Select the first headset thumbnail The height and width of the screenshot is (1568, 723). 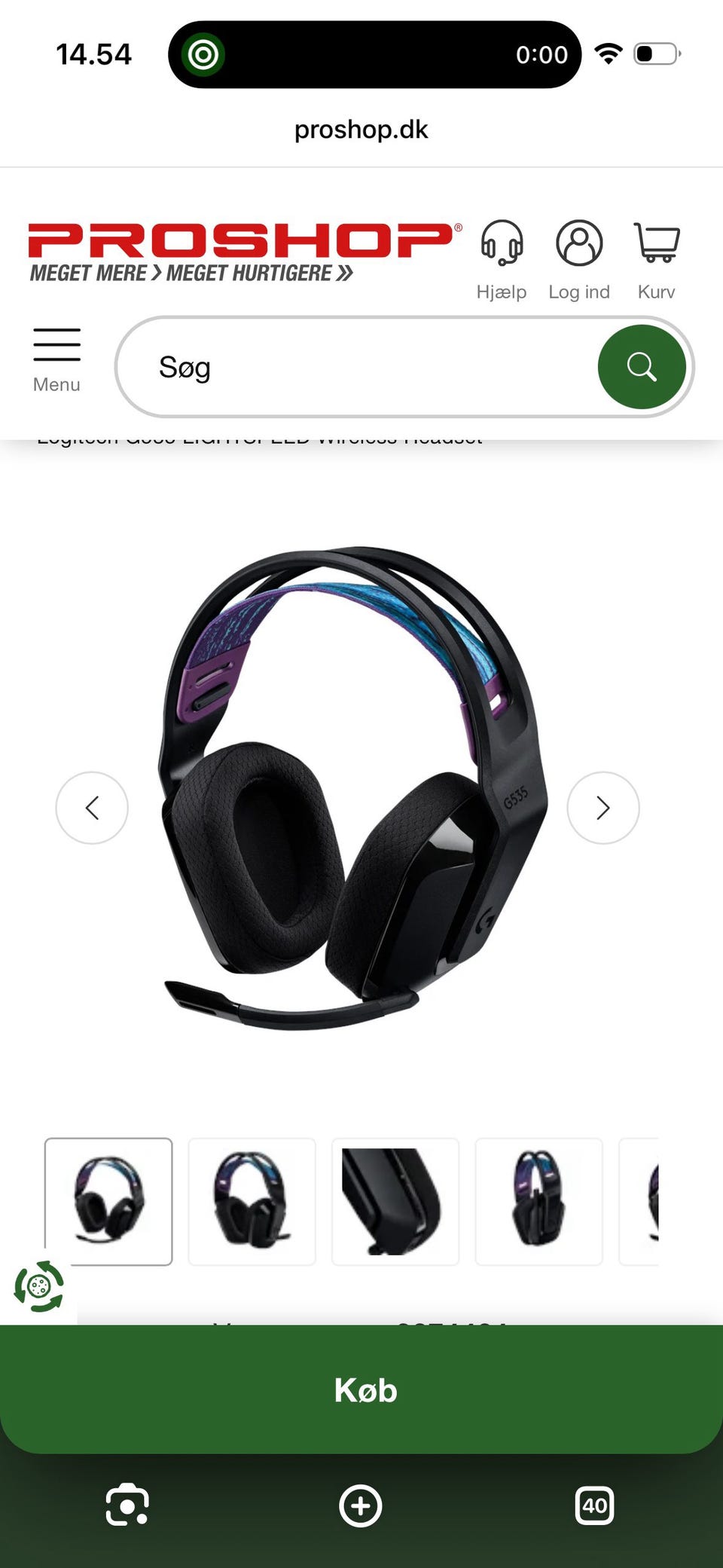108,1201
